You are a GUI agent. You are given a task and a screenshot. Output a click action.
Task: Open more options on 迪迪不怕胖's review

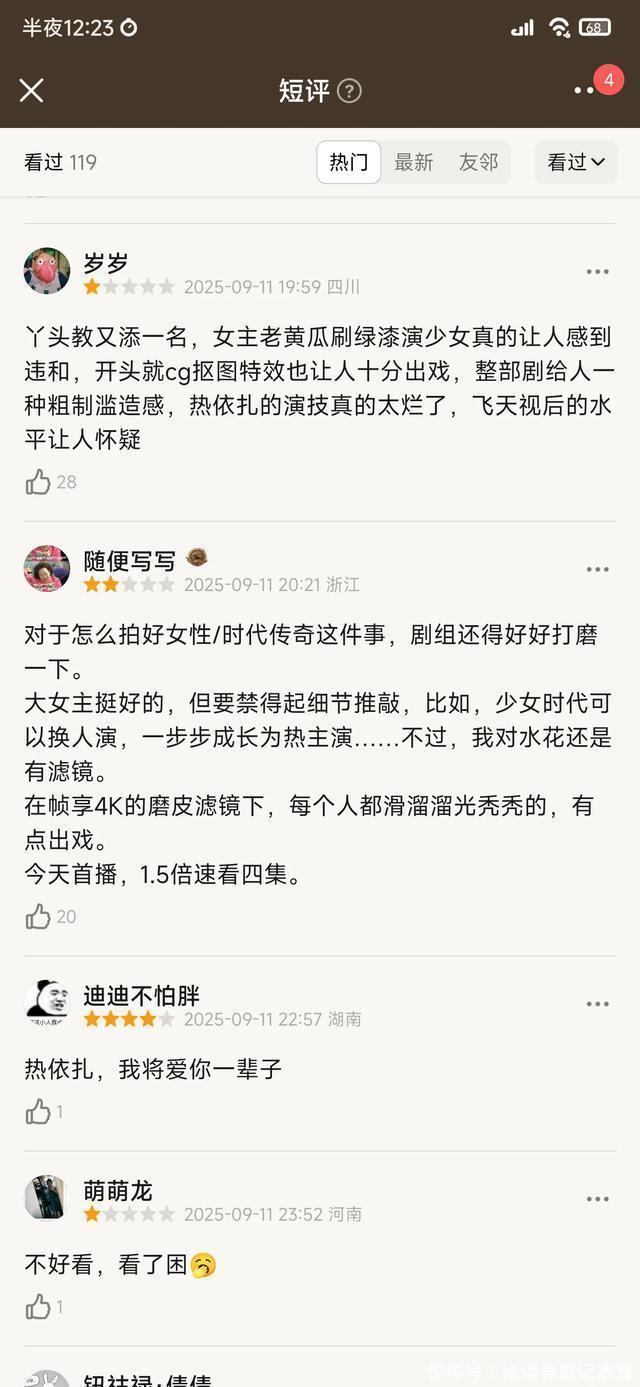tap(597, 1004)
